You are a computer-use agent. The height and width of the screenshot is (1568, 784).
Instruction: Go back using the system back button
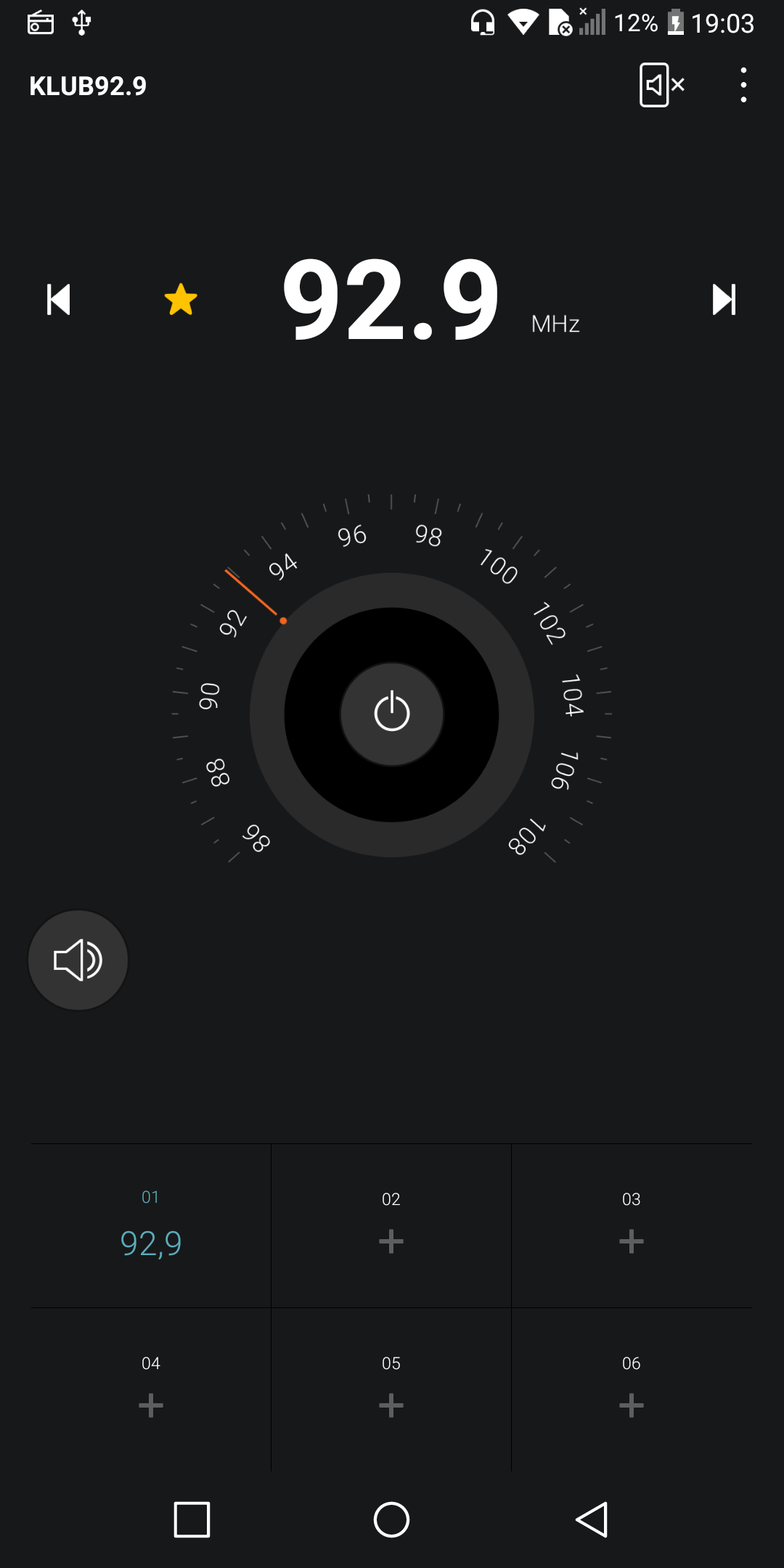pyautogui.click(x=592, y=1519)
